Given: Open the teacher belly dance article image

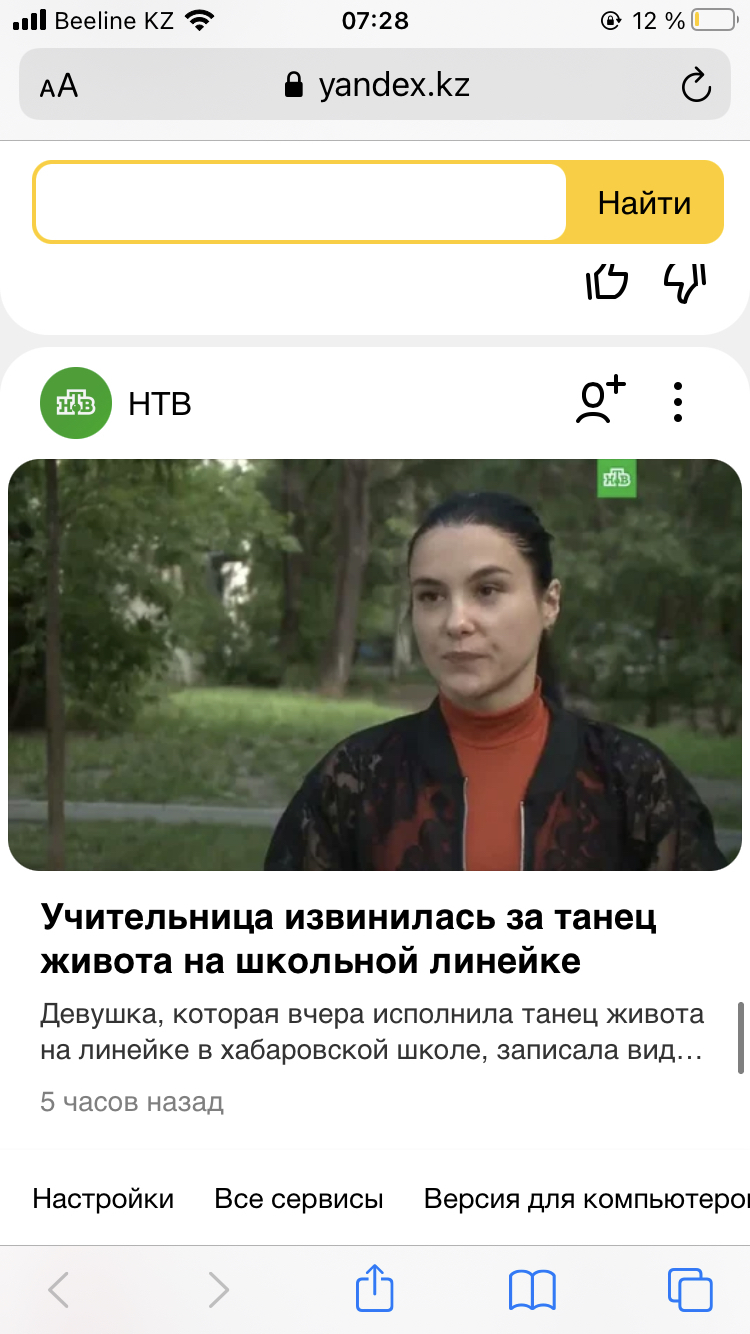Looking at the screenshot, I should 375,664.
